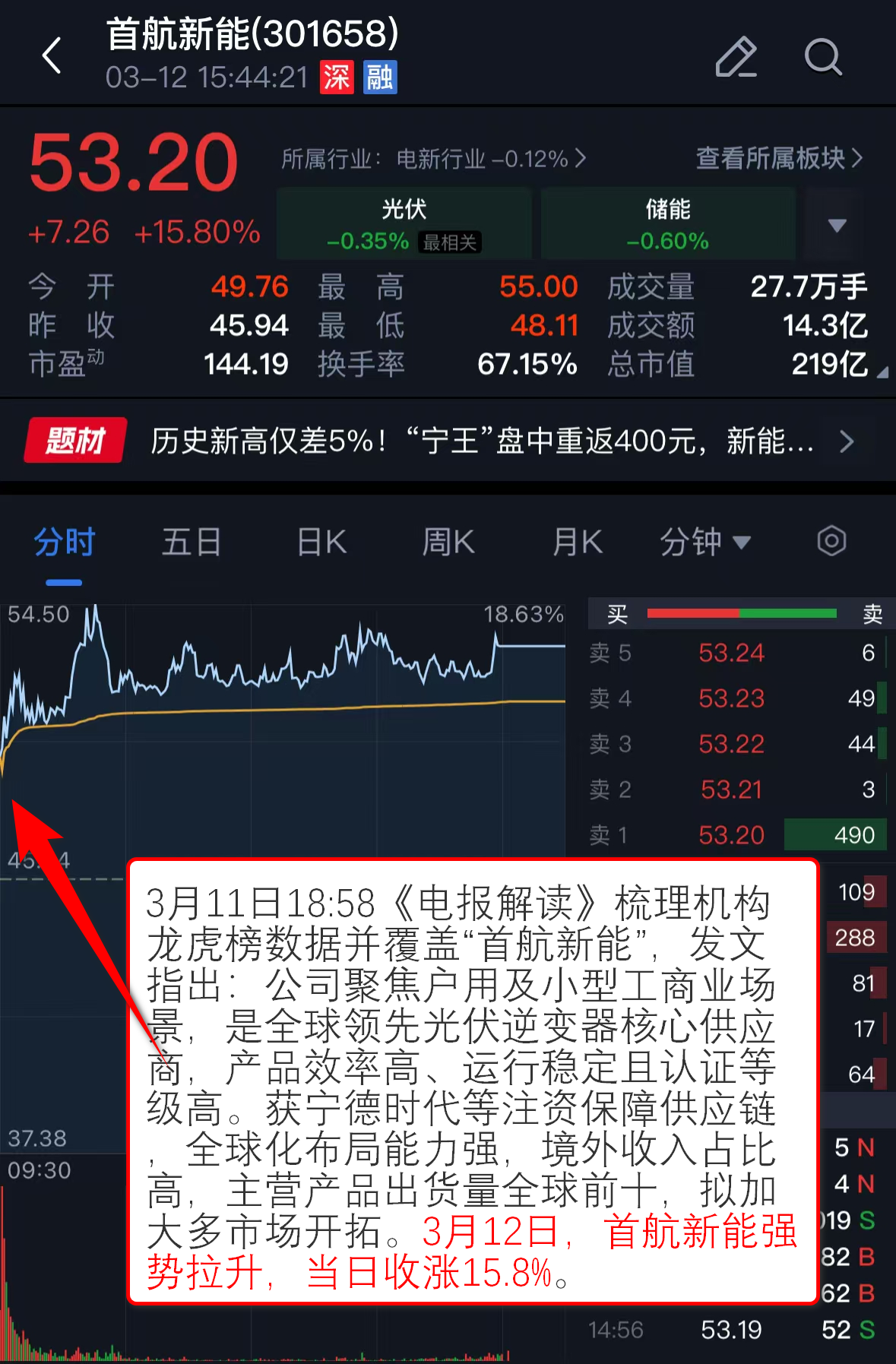This screenshot has height=1364, width=896.
Task: Switch to the 分时 chart tab
Action: coord(64,543)
